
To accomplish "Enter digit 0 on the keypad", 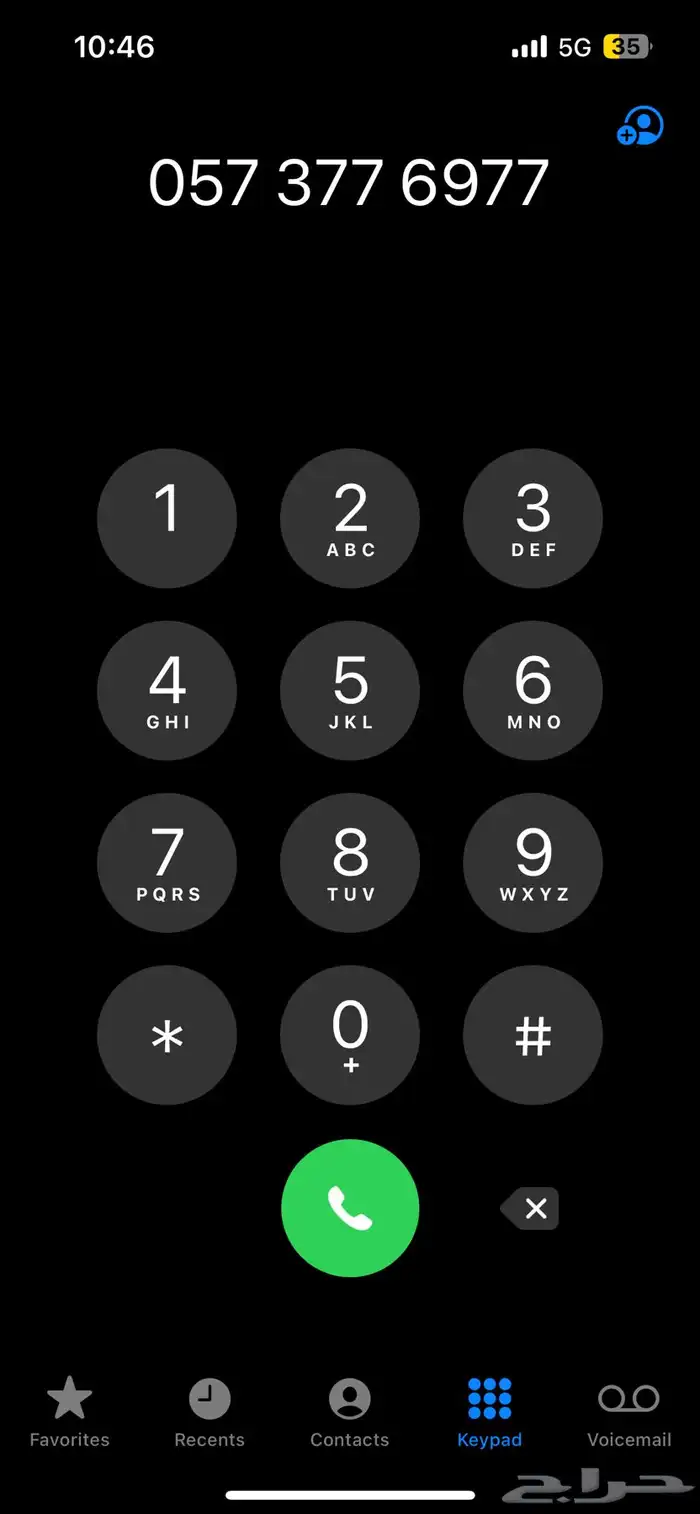I will point(350,1035).
